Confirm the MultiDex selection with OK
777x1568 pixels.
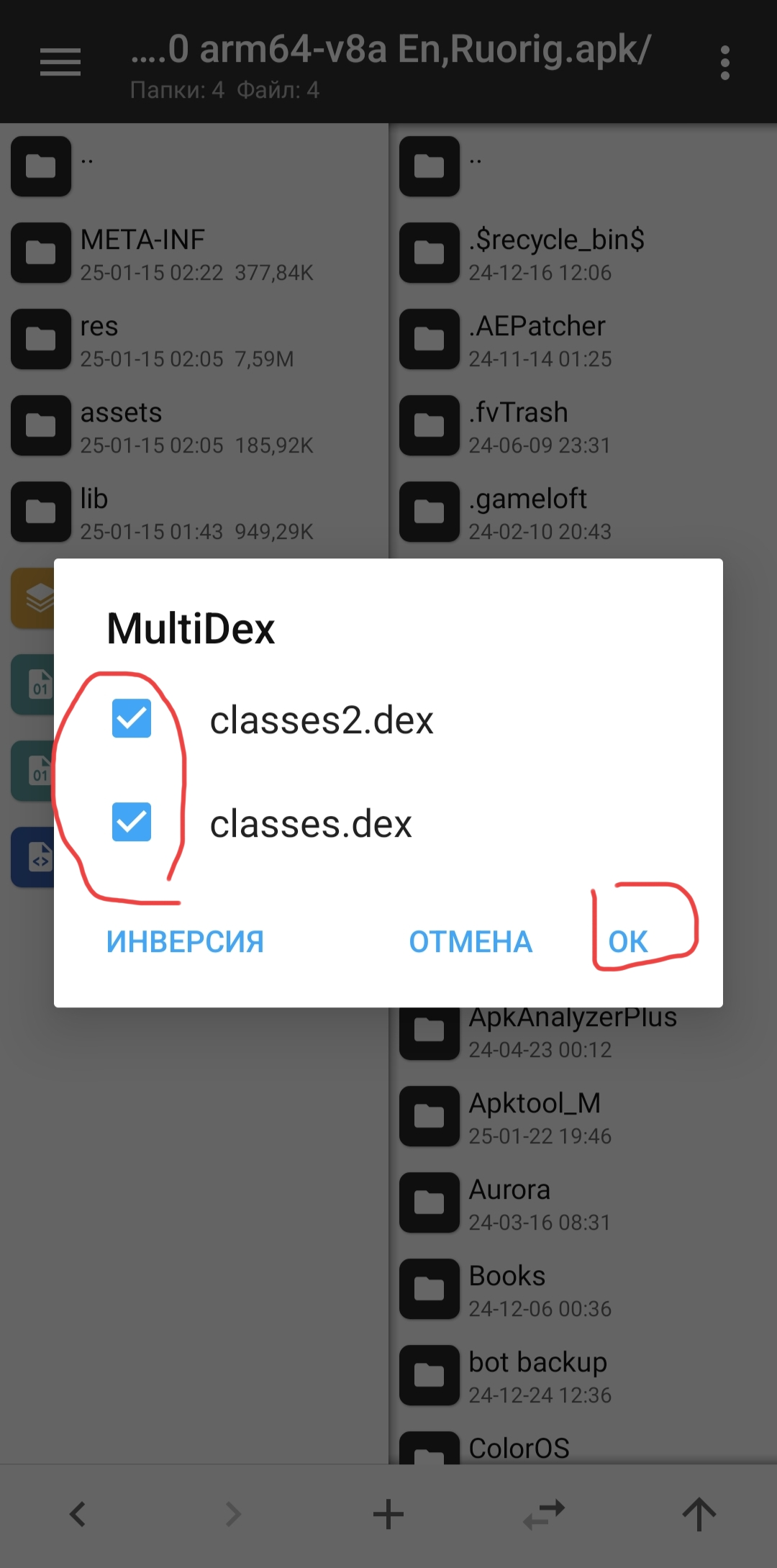point(628,942)
